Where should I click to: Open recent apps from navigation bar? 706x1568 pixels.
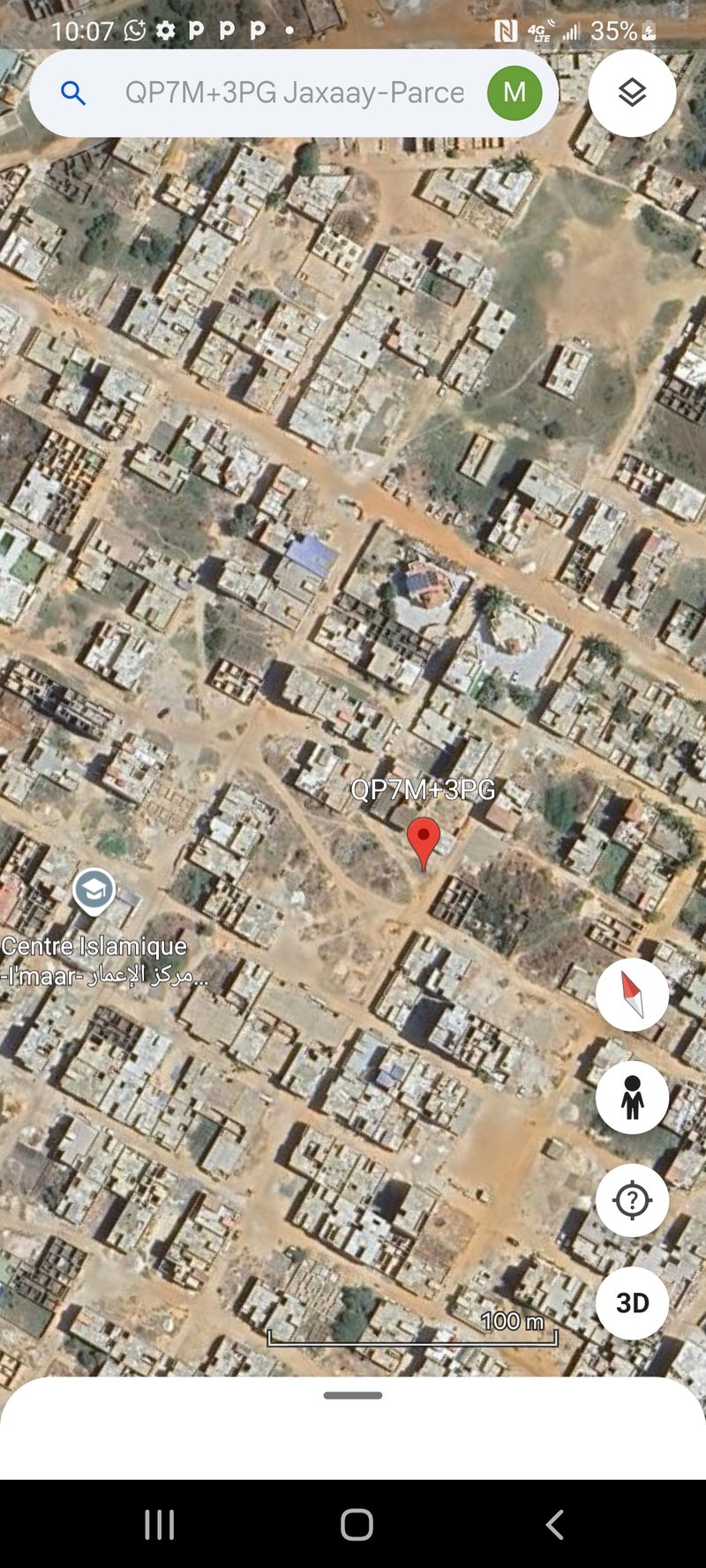159,1524
